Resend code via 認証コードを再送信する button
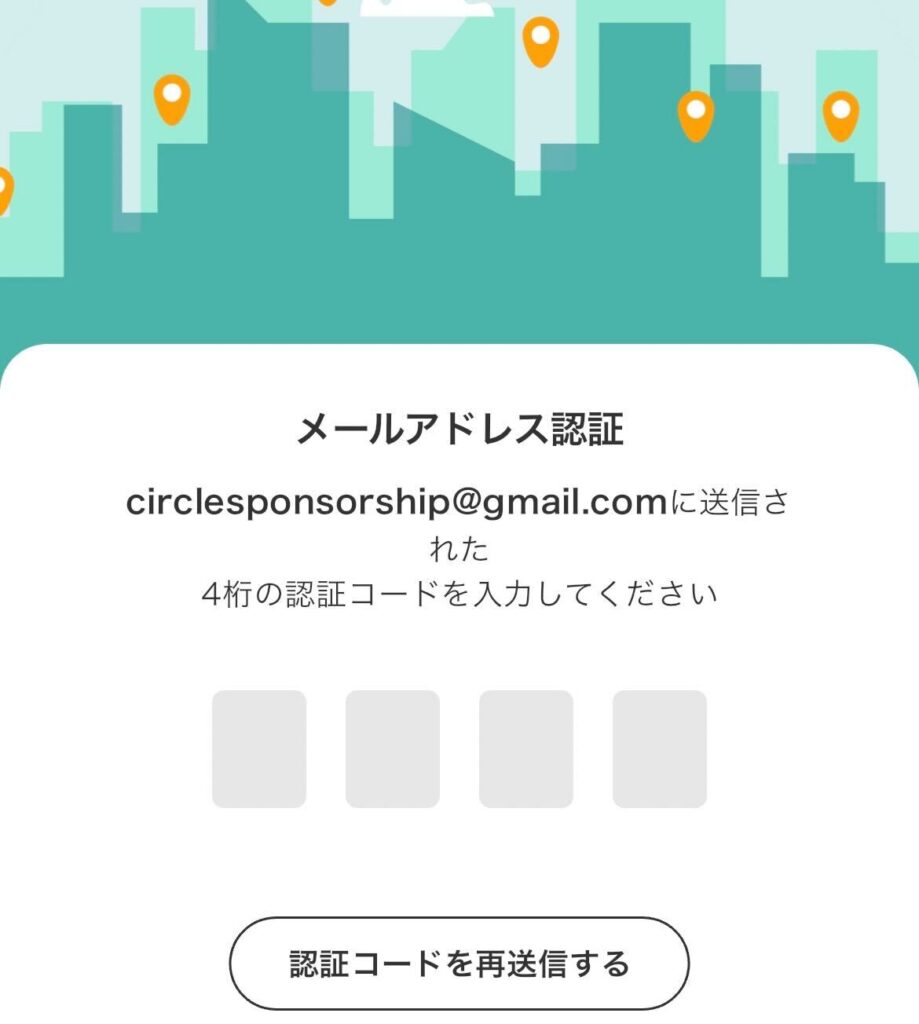The height and width of the screenshot is (1024, 919). (x=459, y=964)
